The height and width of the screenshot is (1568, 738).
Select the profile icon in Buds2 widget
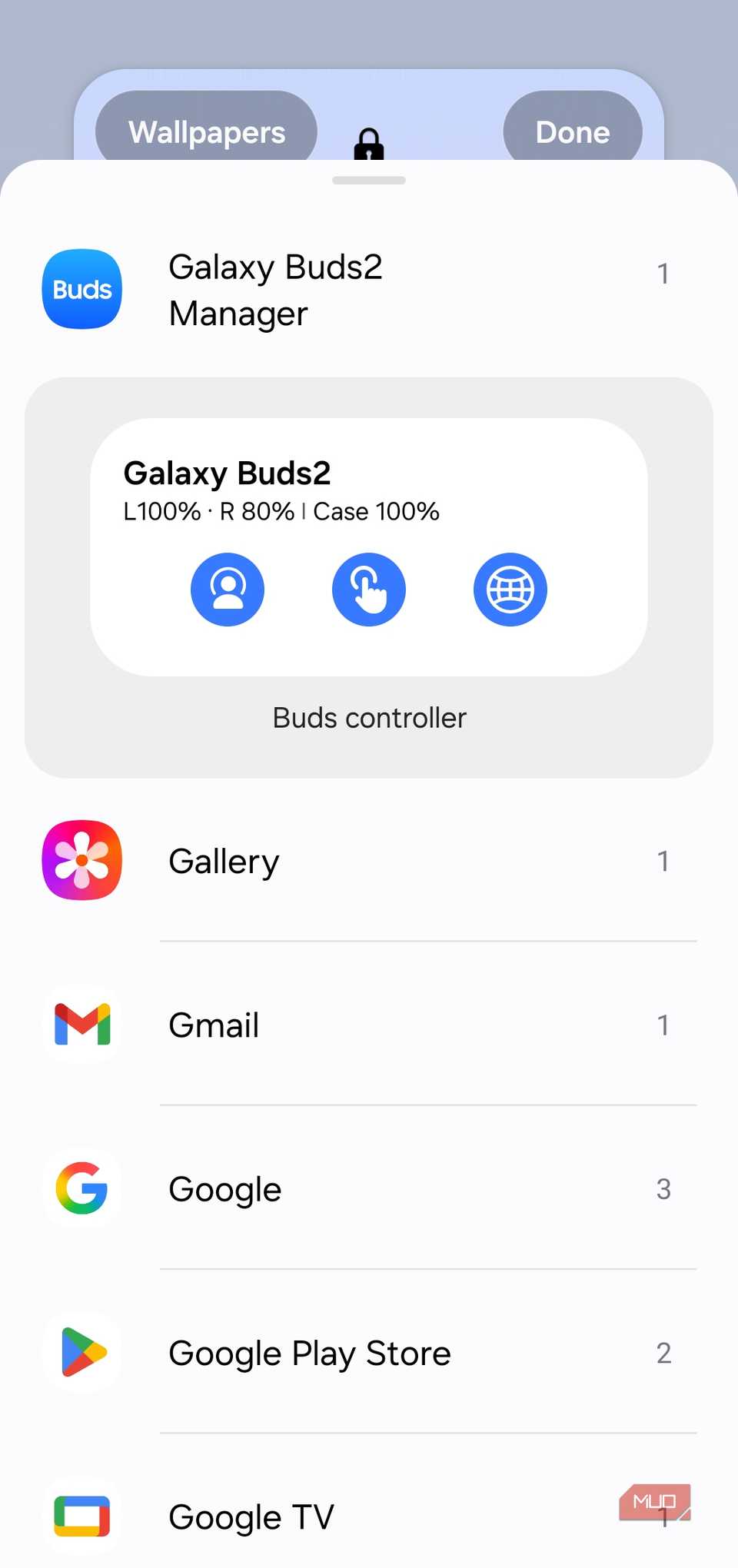(228, 589)
